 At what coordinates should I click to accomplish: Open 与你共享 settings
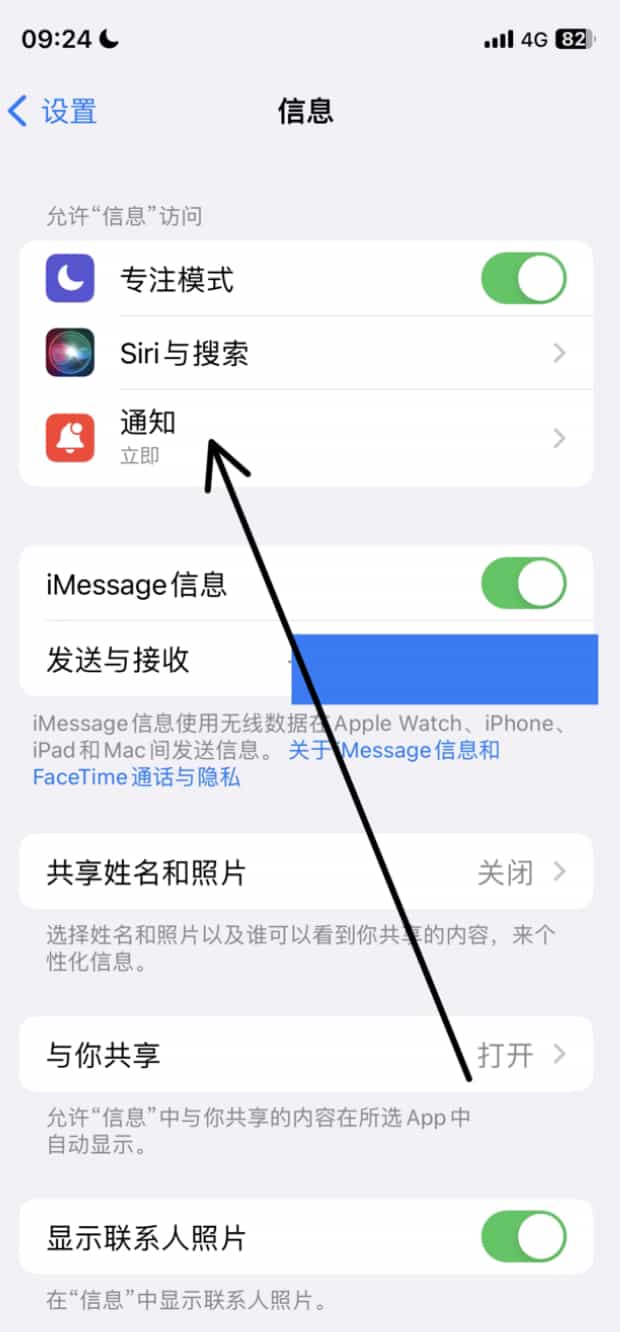pyautogui.click(x=306, y=1054)
